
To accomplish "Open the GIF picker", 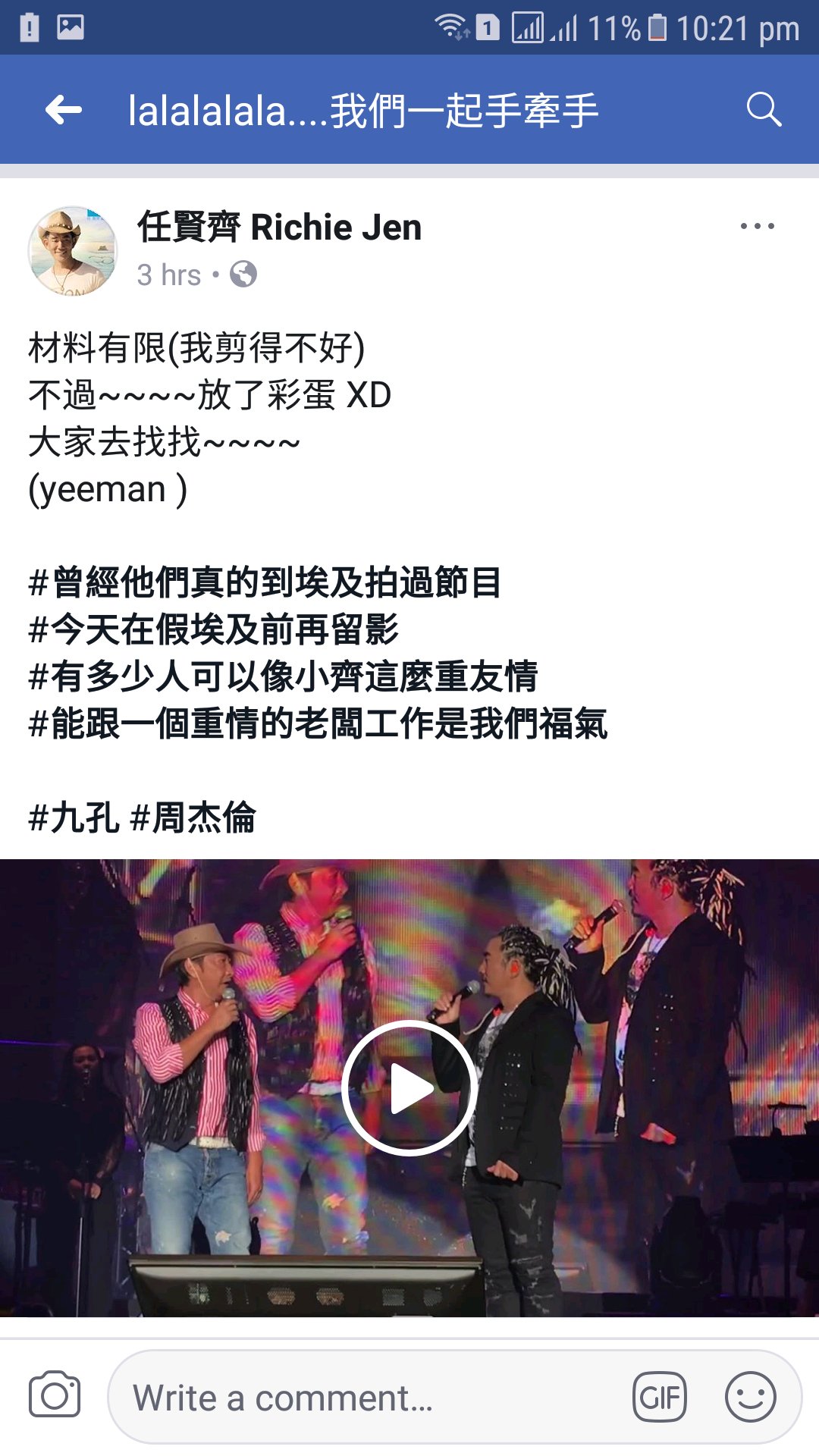I will 659,1397.
